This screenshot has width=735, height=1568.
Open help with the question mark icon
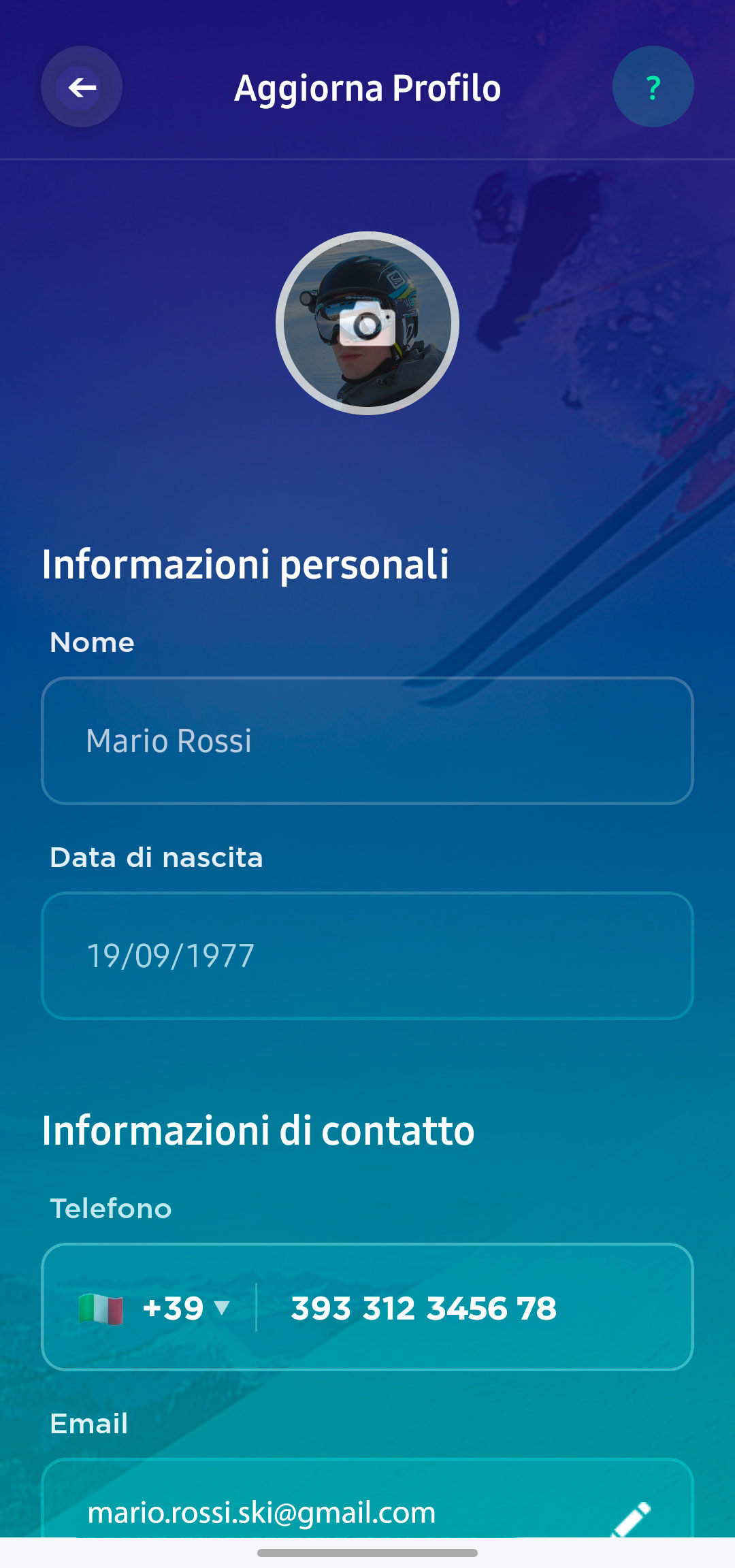pos(653,87)
